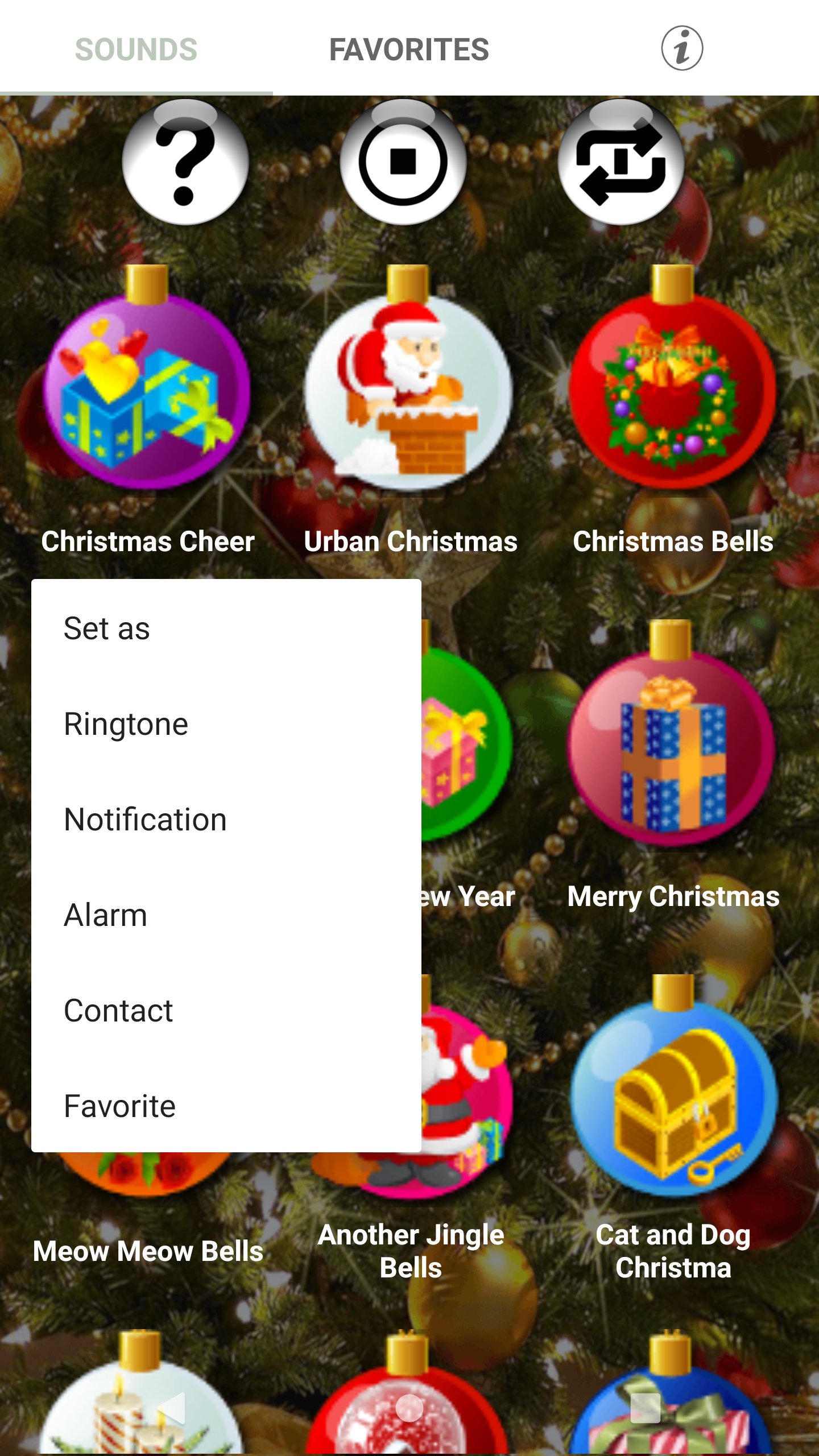
Task: Choose Notification in the Set as menu
Action: tap(226, 820)
